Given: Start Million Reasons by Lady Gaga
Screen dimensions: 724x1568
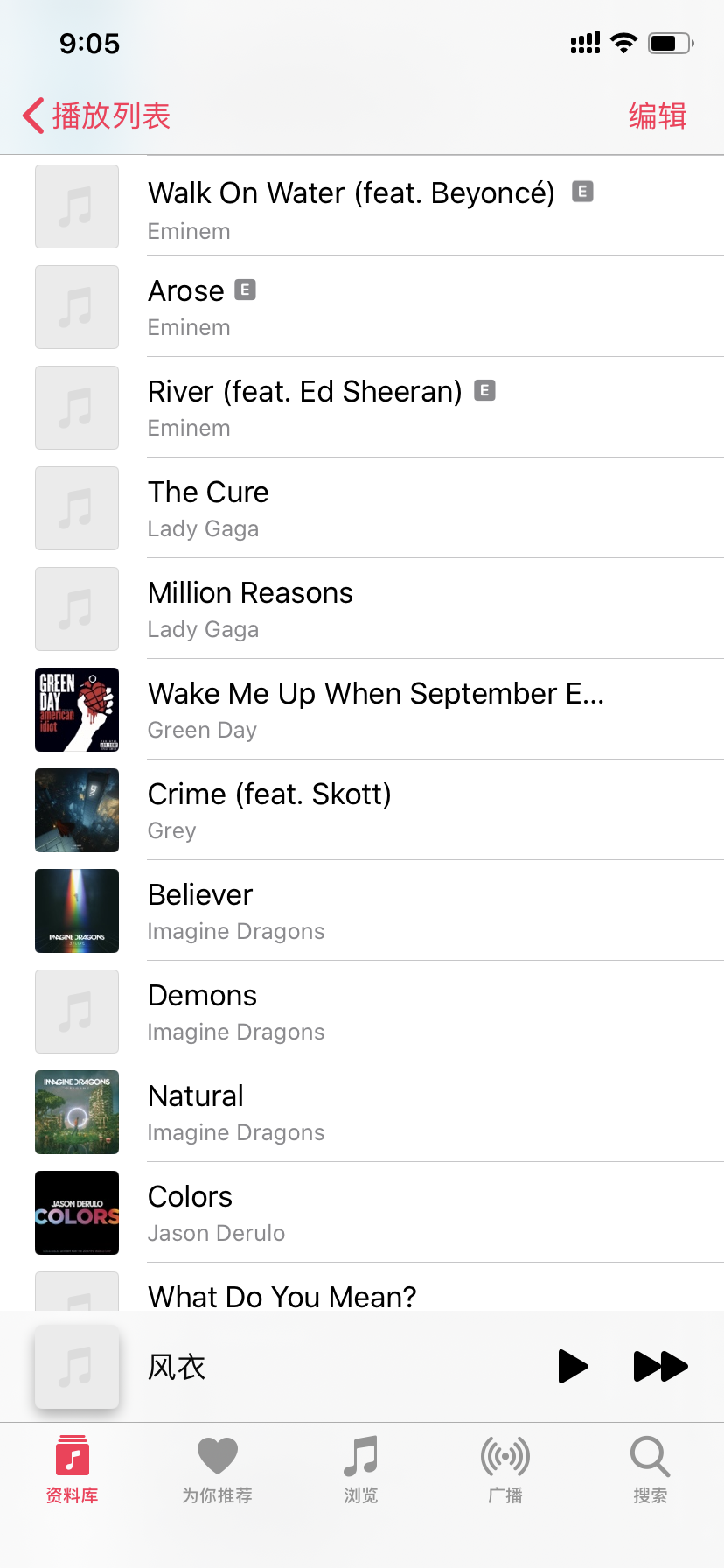Looking at the screenshot, I should pos(350,609).
